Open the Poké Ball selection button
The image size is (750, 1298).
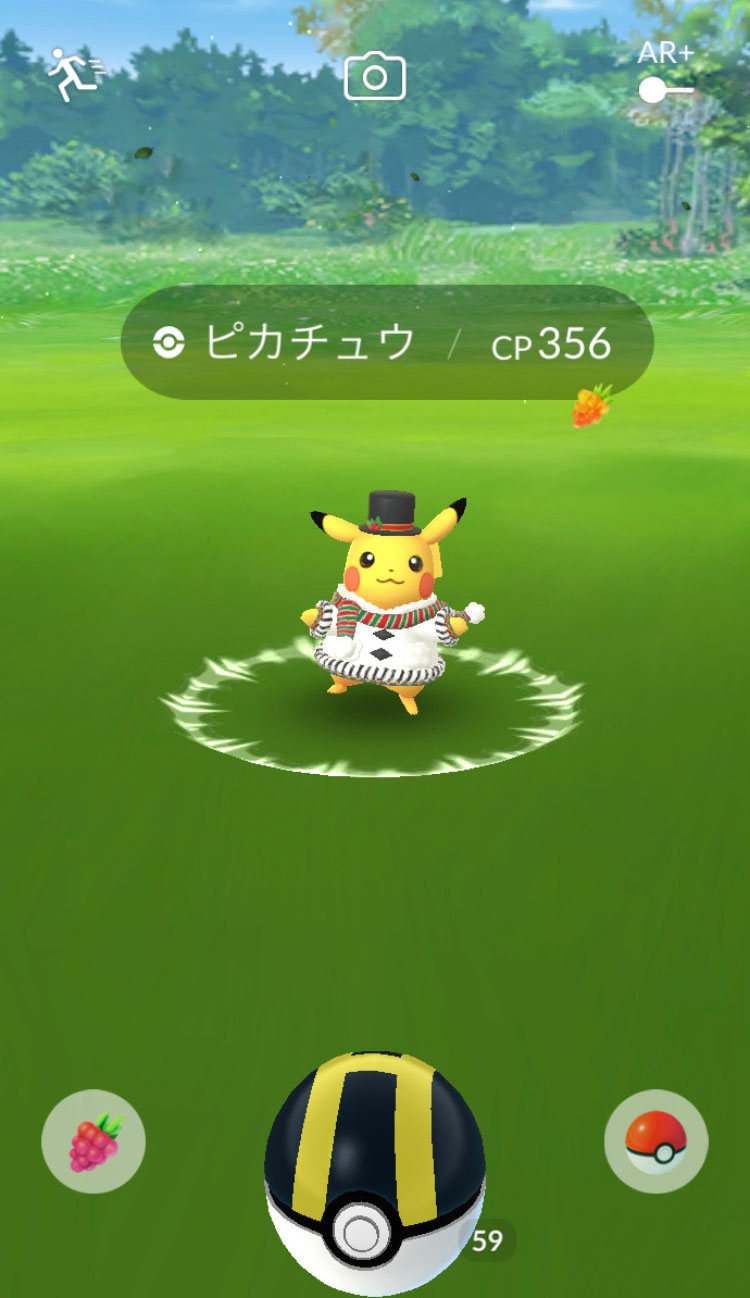point(656,1141)
